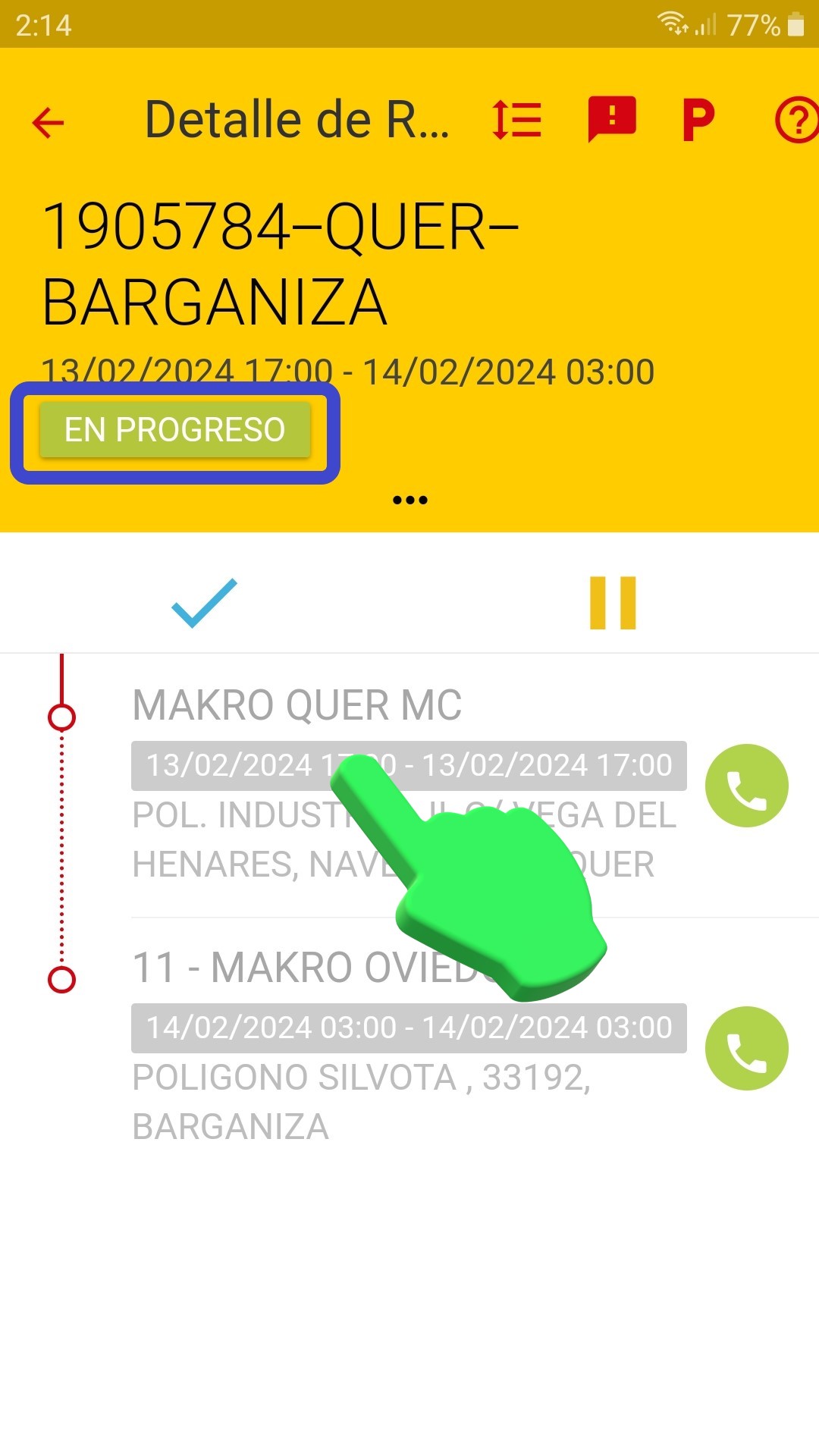Open the MAKRO QUER MC stop
Viewport: 819px width, 1456px height.
click(x=297, y=705)
